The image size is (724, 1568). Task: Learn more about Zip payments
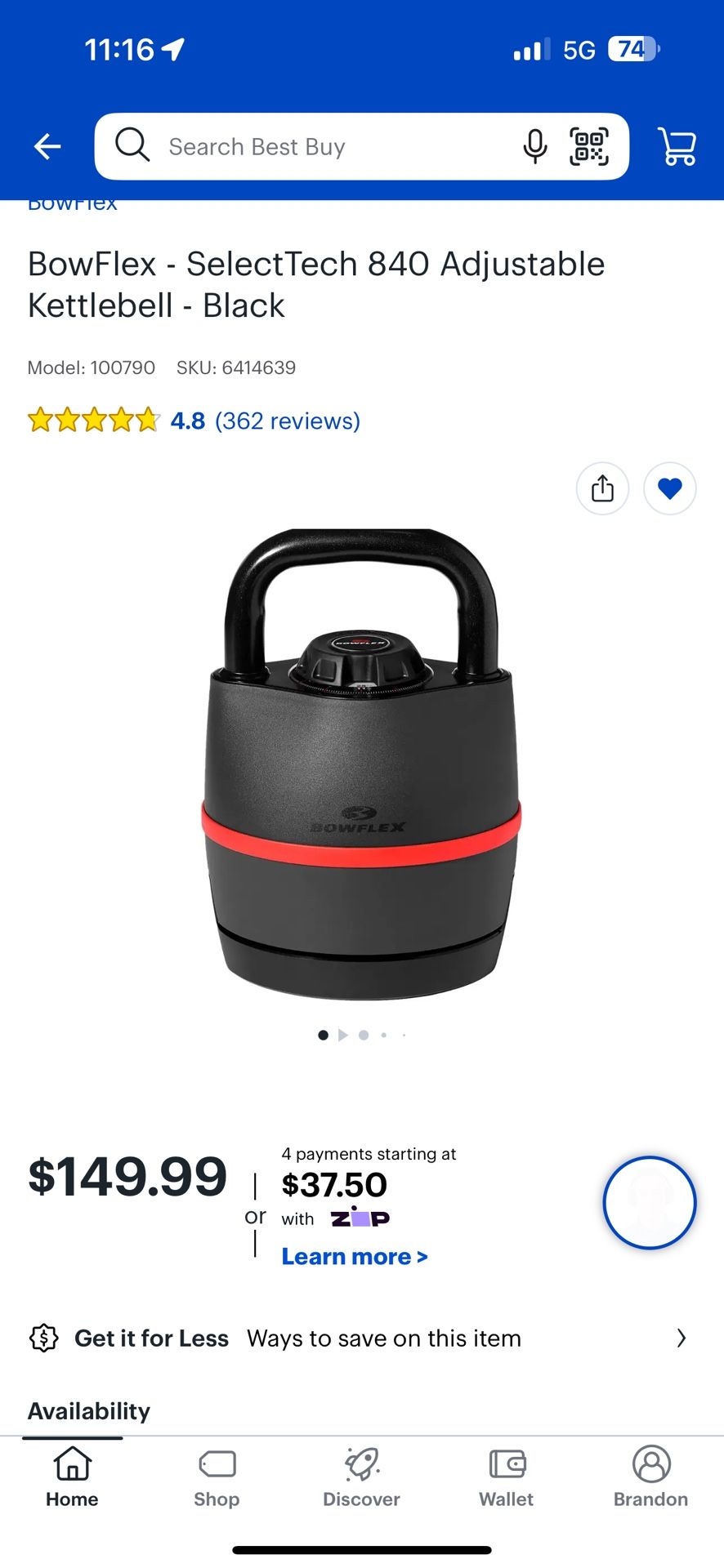point(354,1257)
